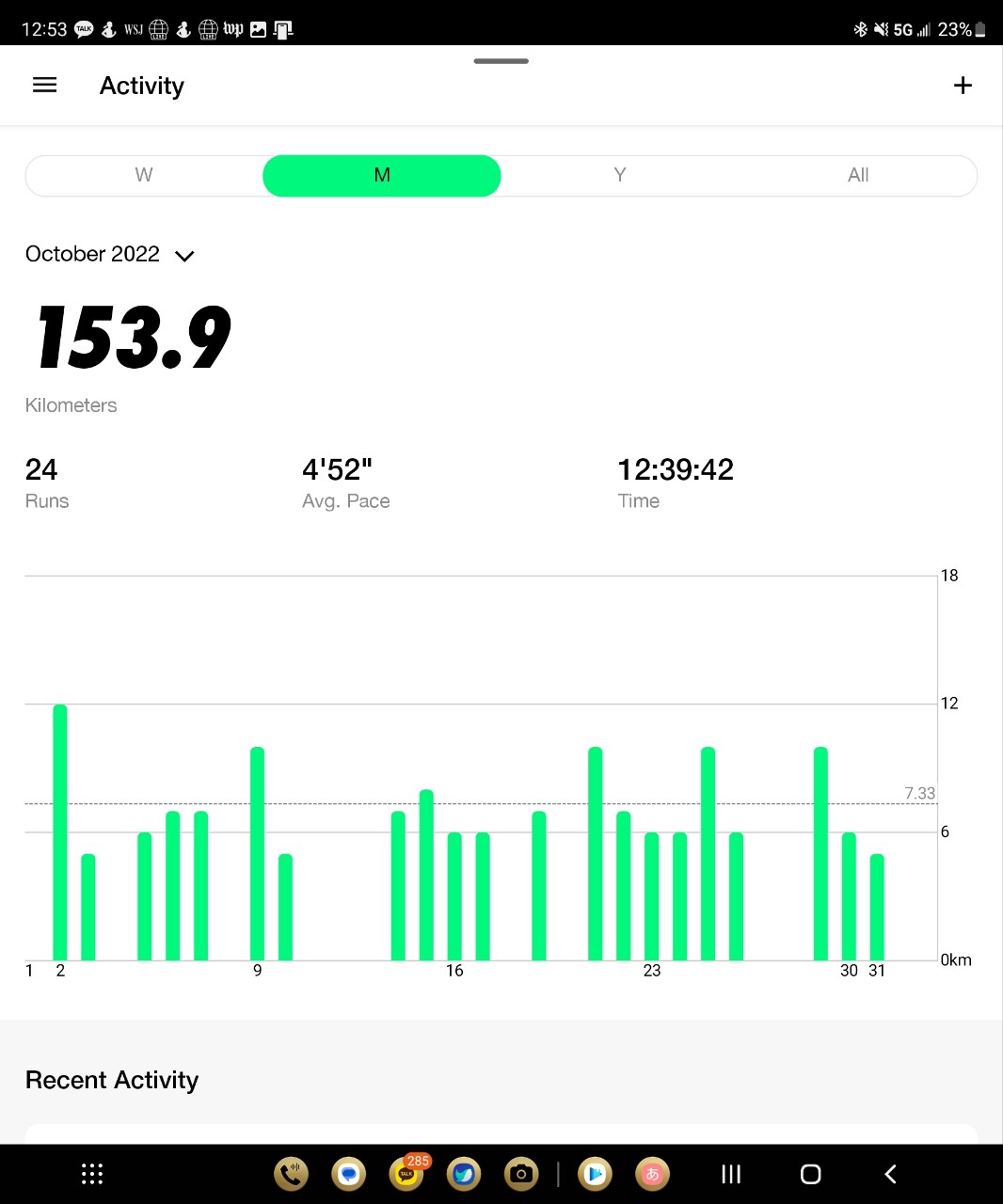Switch to the Y yearly view
This screenshot has width=1003, height=1204.
coord(620,175)
